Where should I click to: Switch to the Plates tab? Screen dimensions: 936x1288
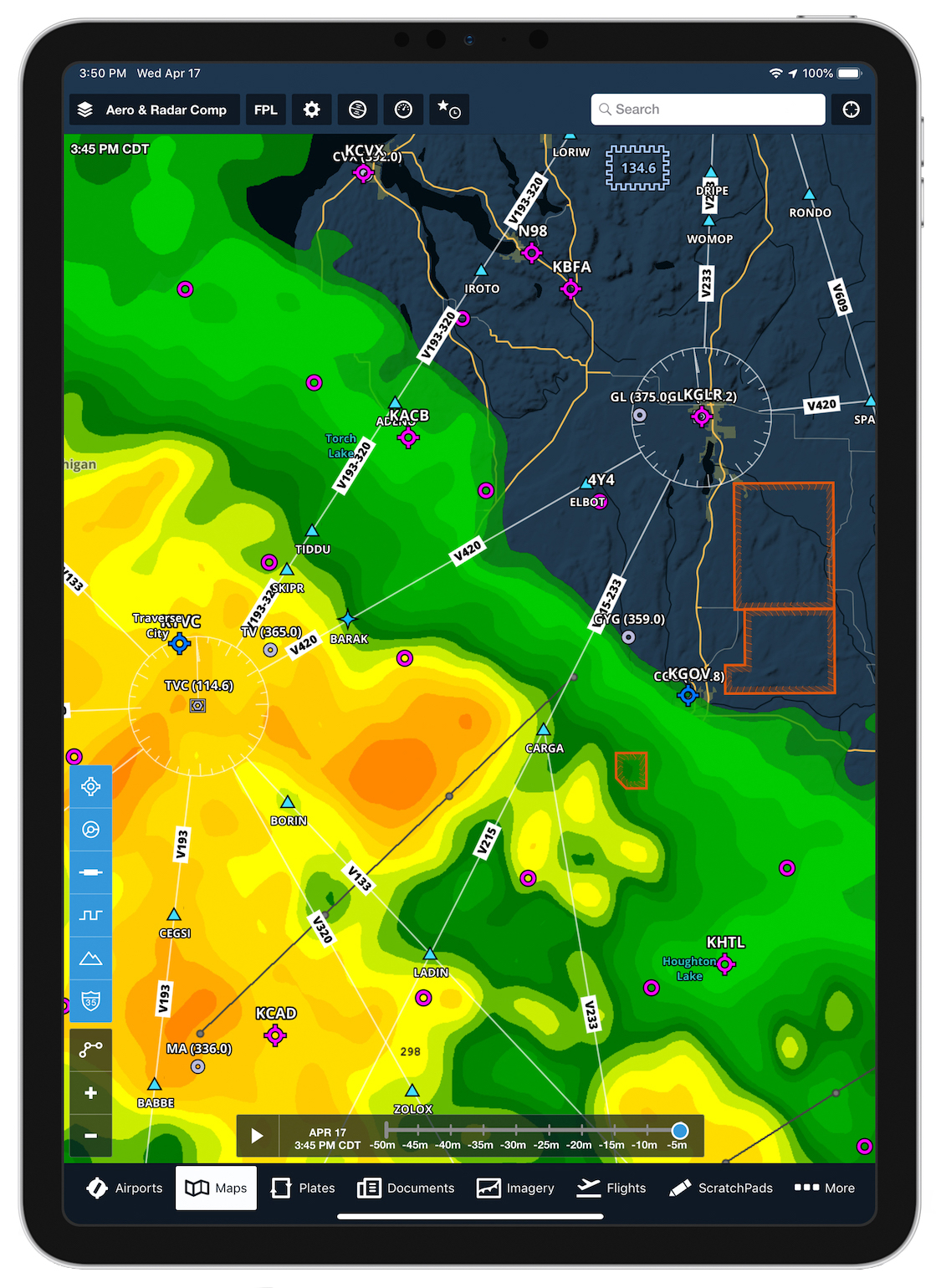pyautogui.click(x=303, y=1188)
